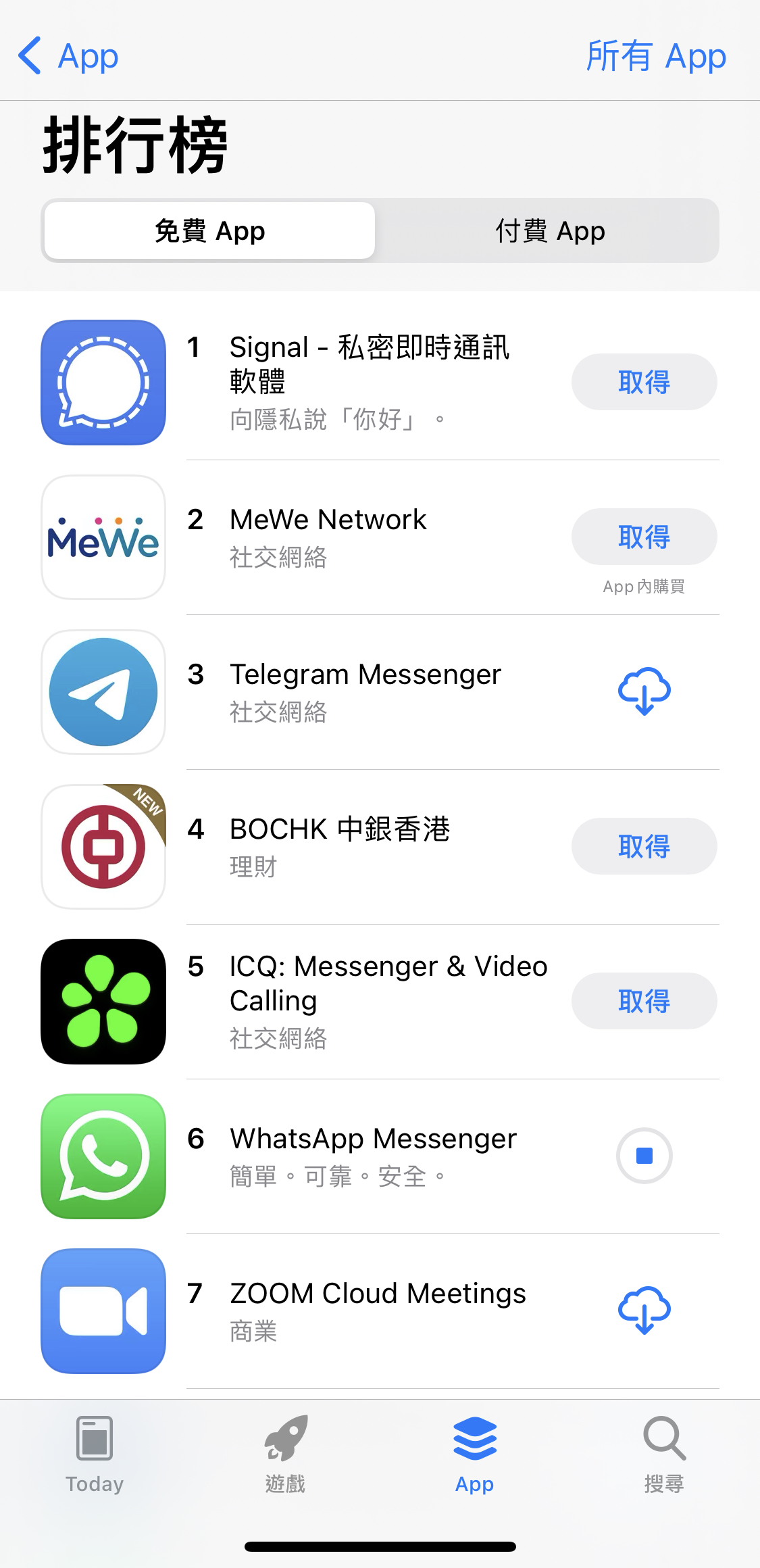Tap 取得 button for Signal

pos(644,382)
